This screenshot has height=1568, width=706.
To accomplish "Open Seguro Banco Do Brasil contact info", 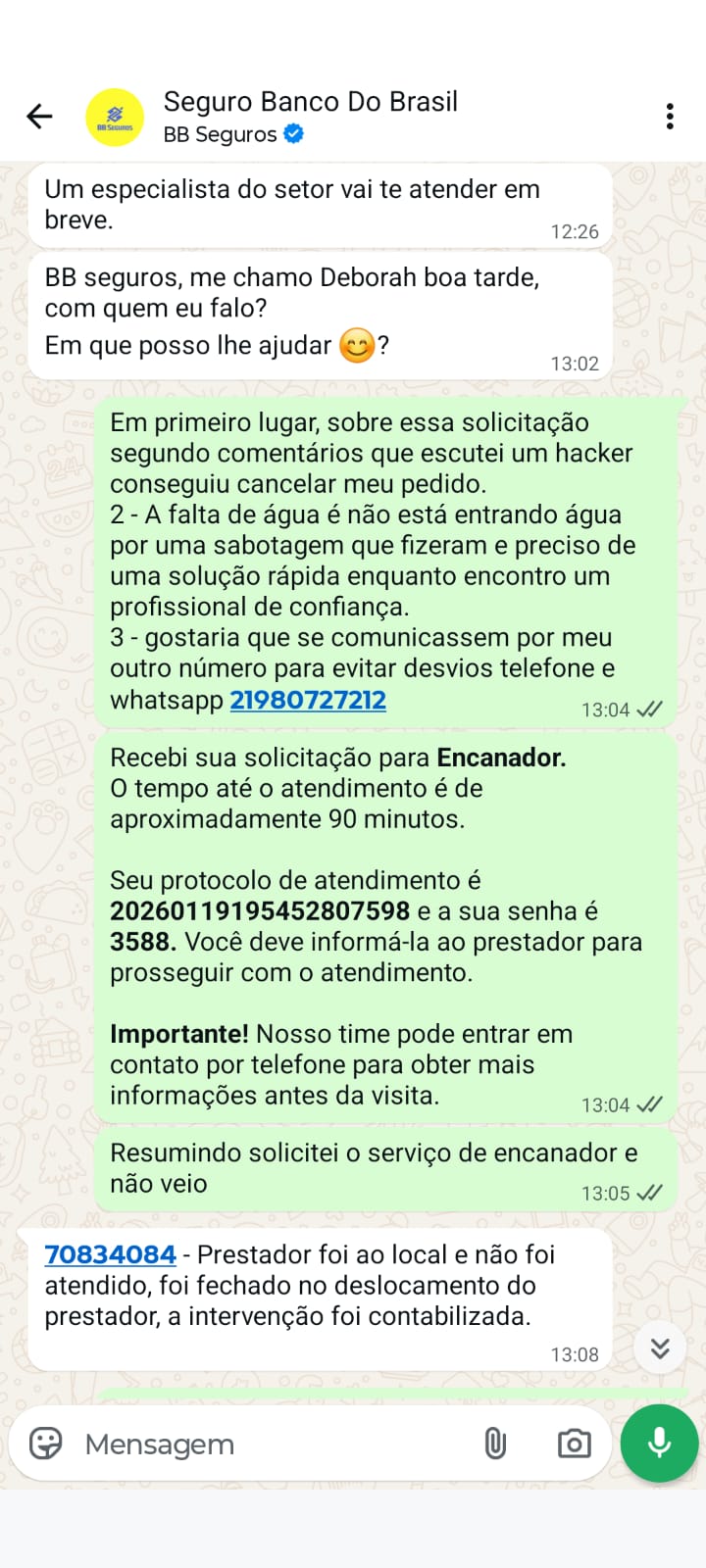I will pyautogui.click(x=310, y=116).
